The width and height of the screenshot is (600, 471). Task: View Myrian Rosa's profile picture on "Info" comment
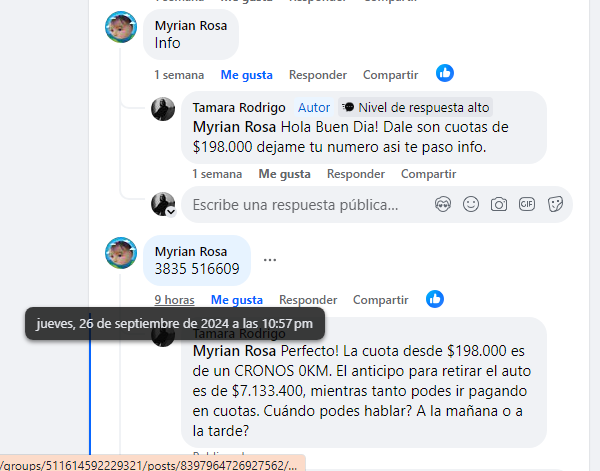coord(121,28)
